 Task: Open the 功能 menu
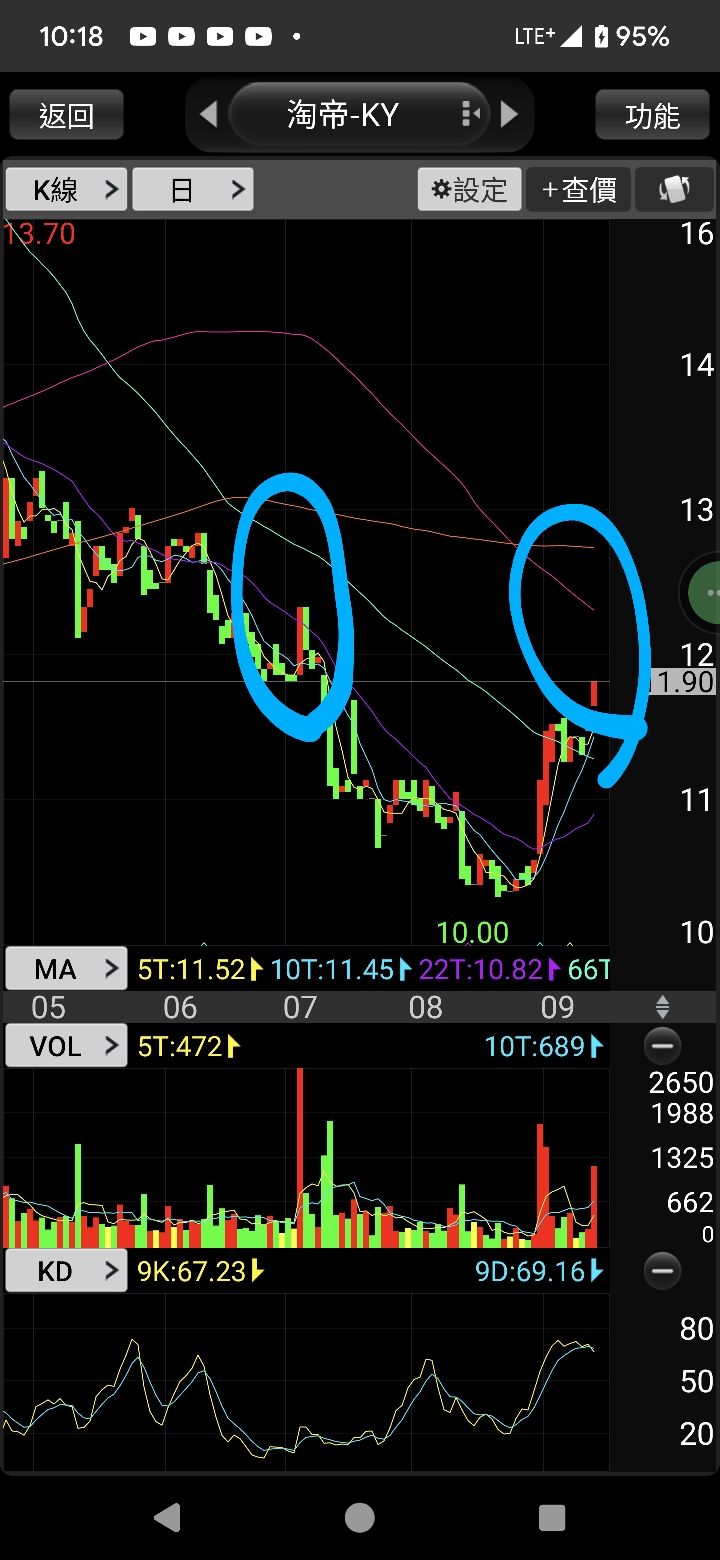[x=652, y=115]
